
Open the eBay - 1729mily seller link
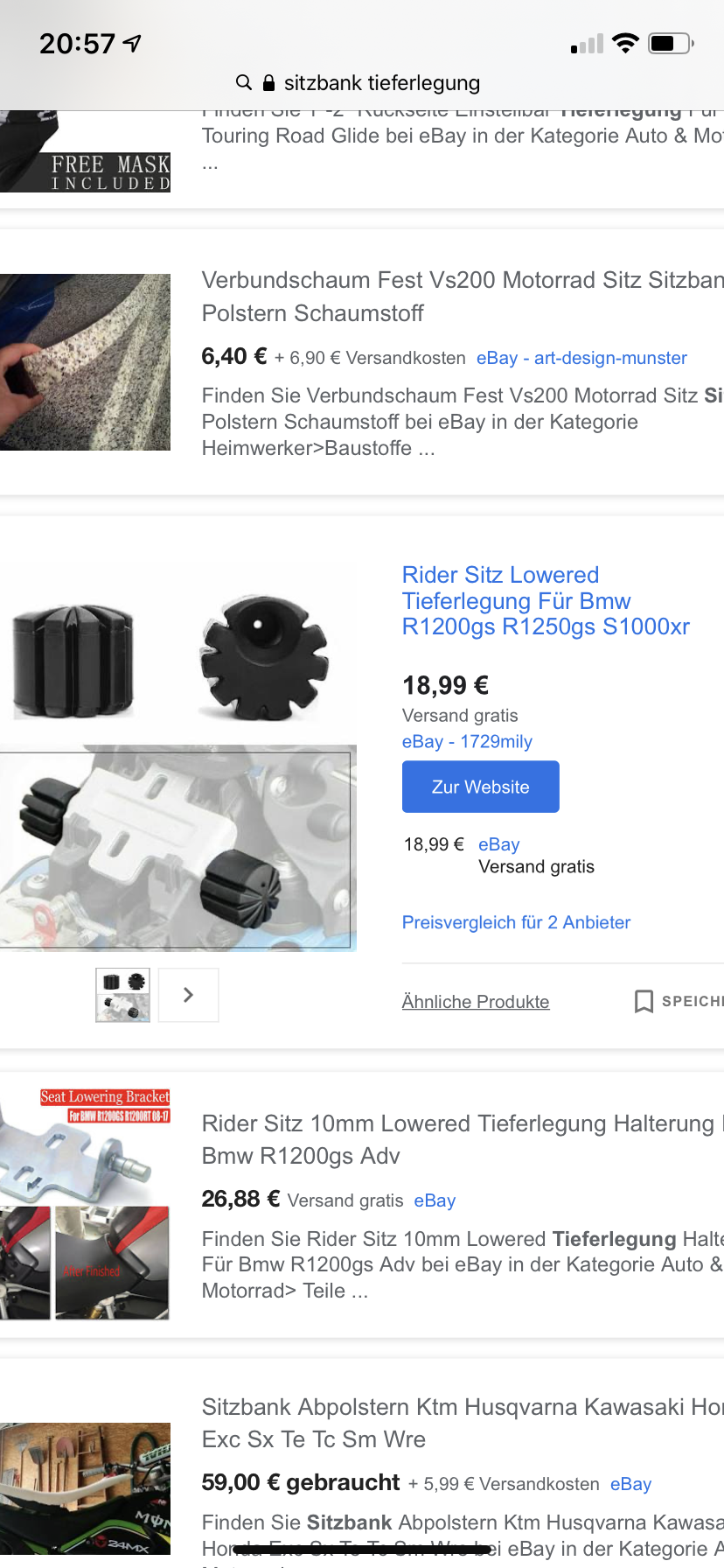467,741
